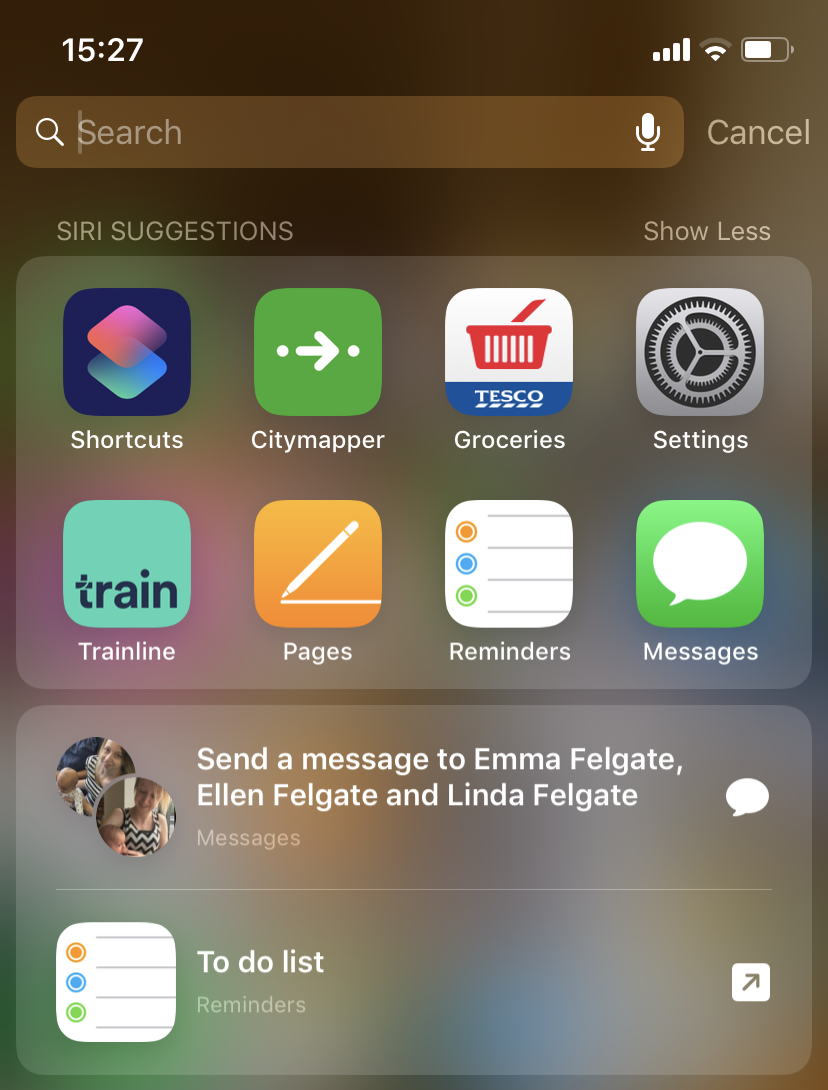This screenshot has width=828, height=1090.
Task: Open the Tesco Groceries app
Action: (509, 352)
